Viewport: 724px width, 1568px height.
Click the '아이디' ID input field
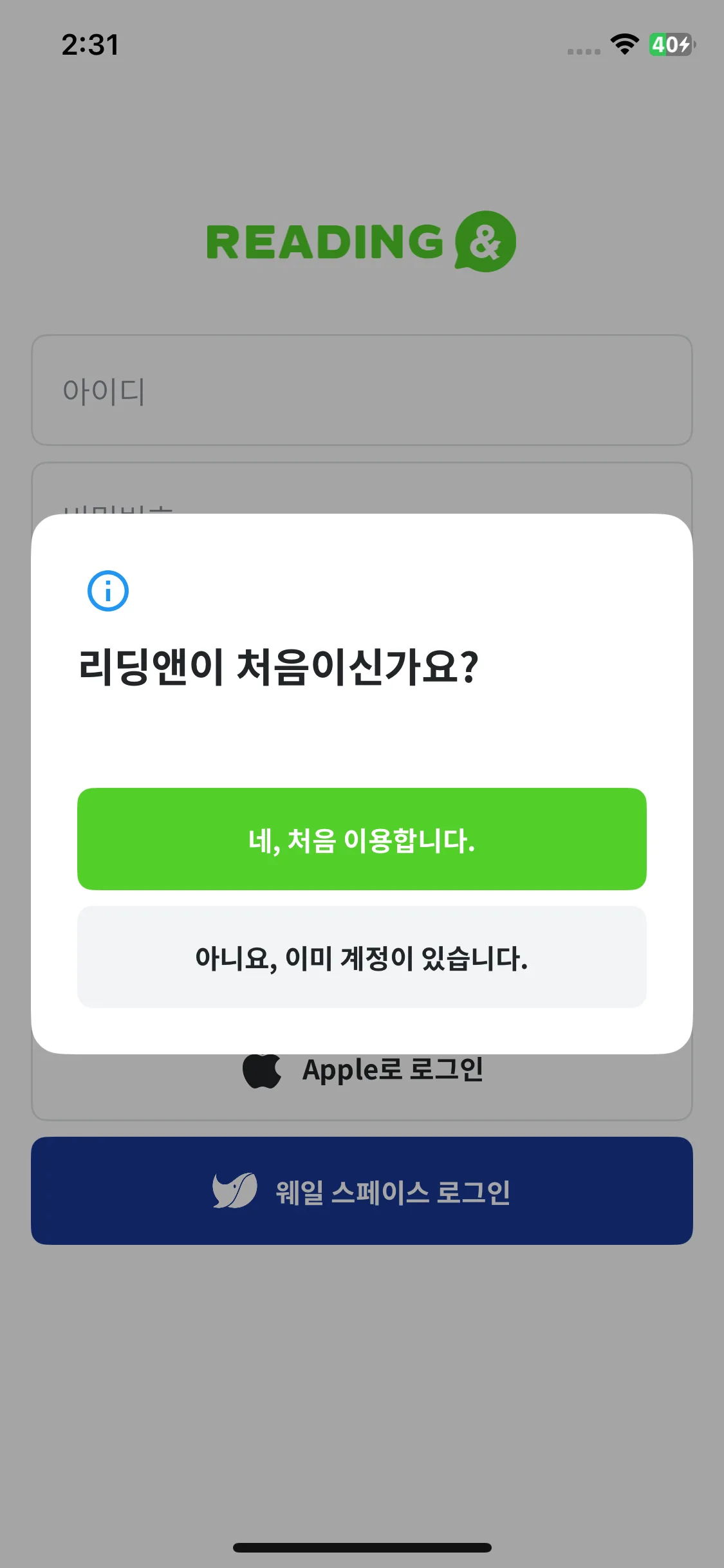click(x=362, y=389)
